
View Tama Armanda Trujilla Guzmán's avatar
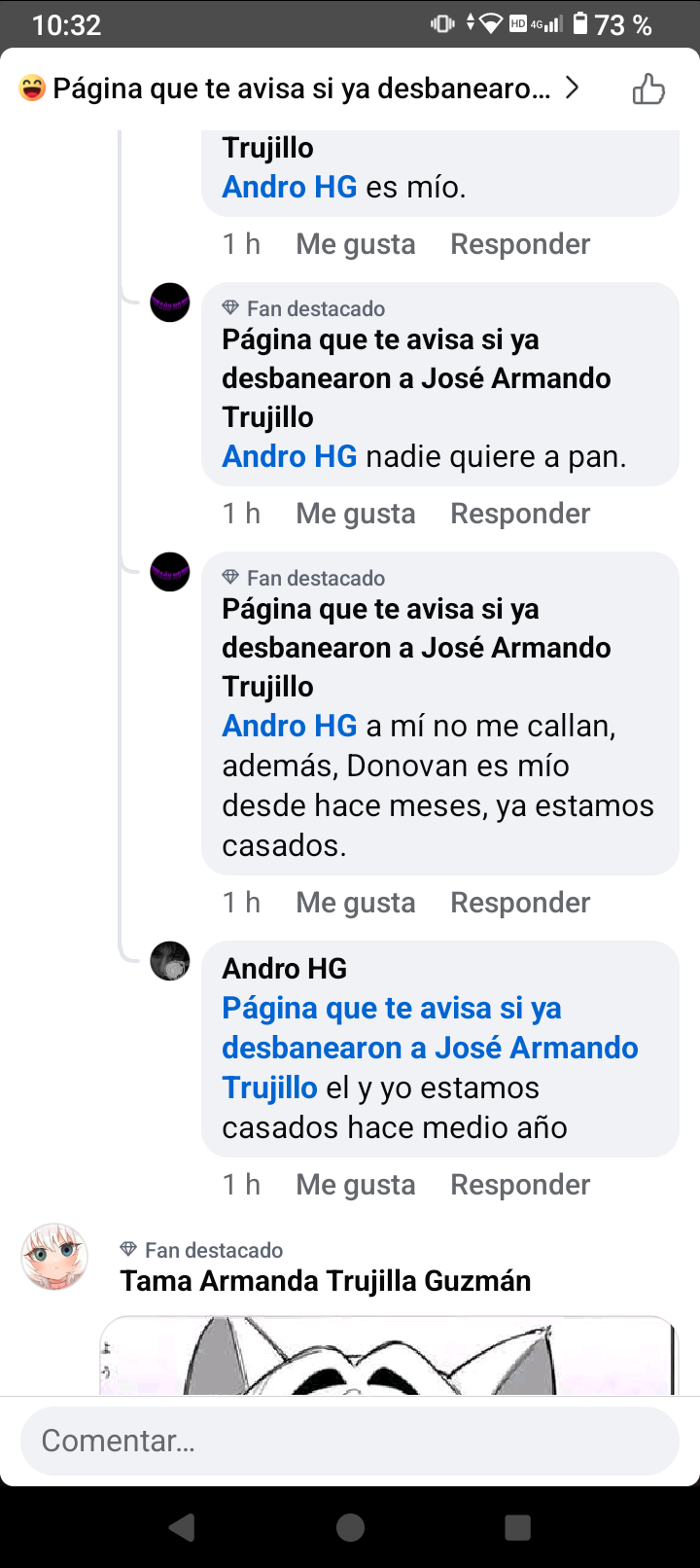(54, 1257)
